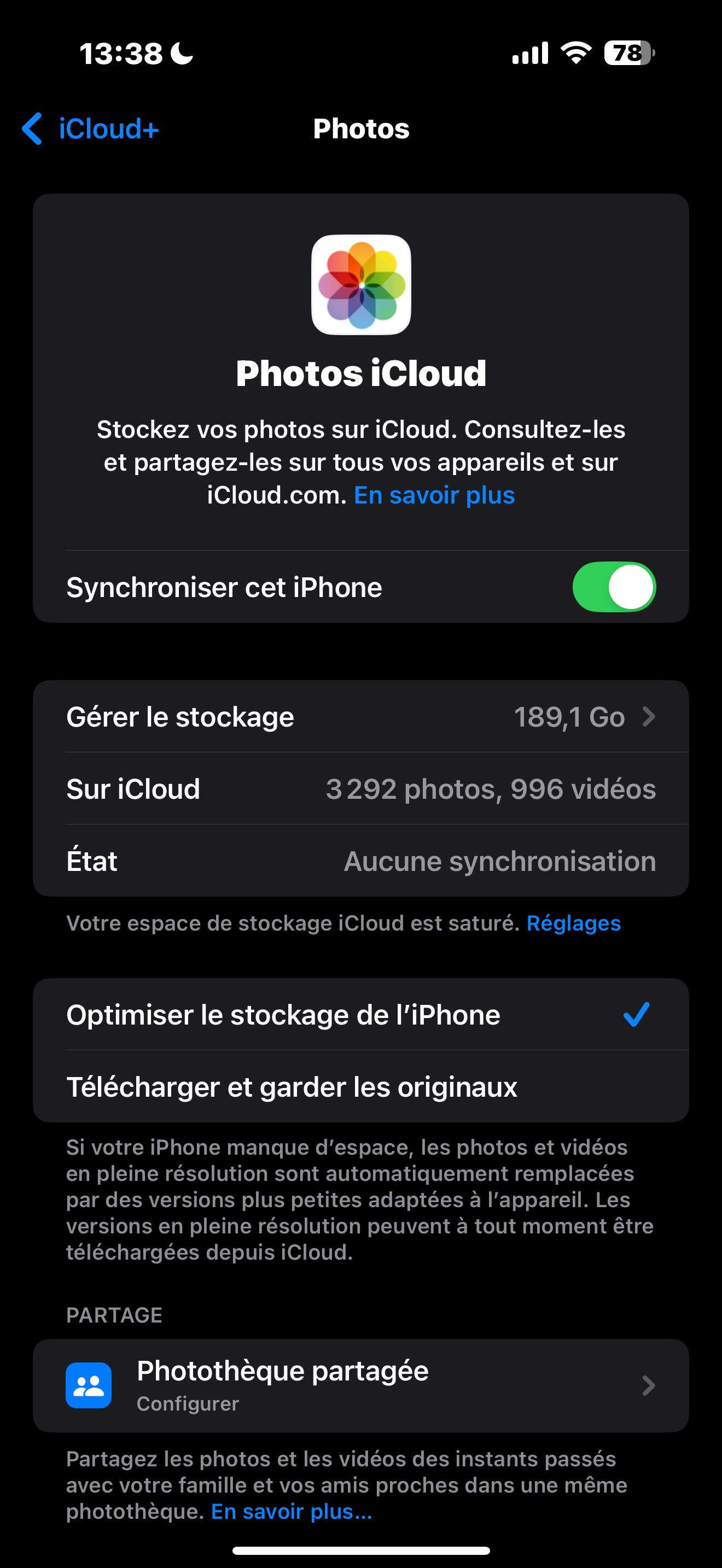Select Optimiser le stockage de l'iPhone
This screenshot has width=722, height=1568.
(x=361, y=1015)
